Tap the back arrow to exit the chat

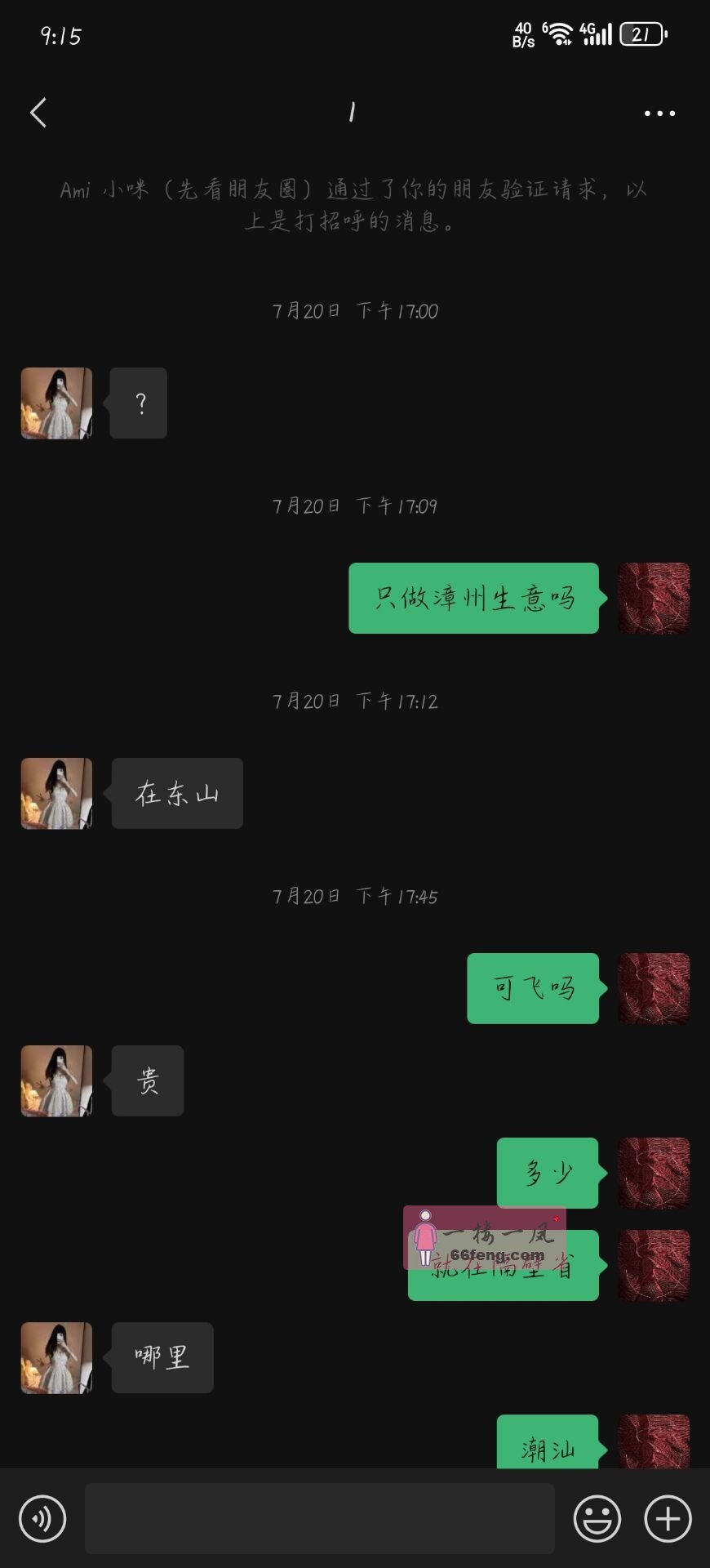coord(38,113)
